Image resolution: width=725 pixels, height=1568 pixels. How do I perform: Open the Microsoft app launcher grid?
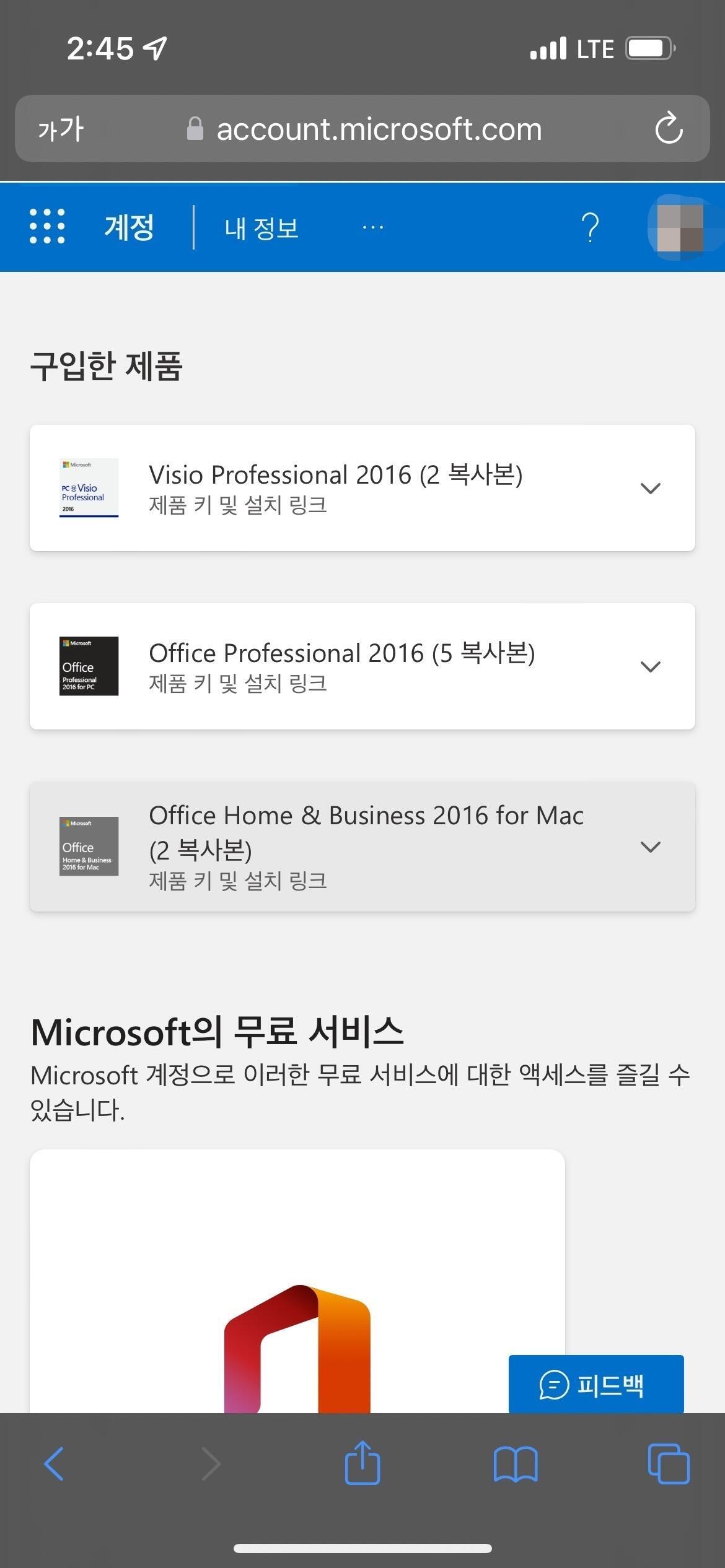click(47, 227)
